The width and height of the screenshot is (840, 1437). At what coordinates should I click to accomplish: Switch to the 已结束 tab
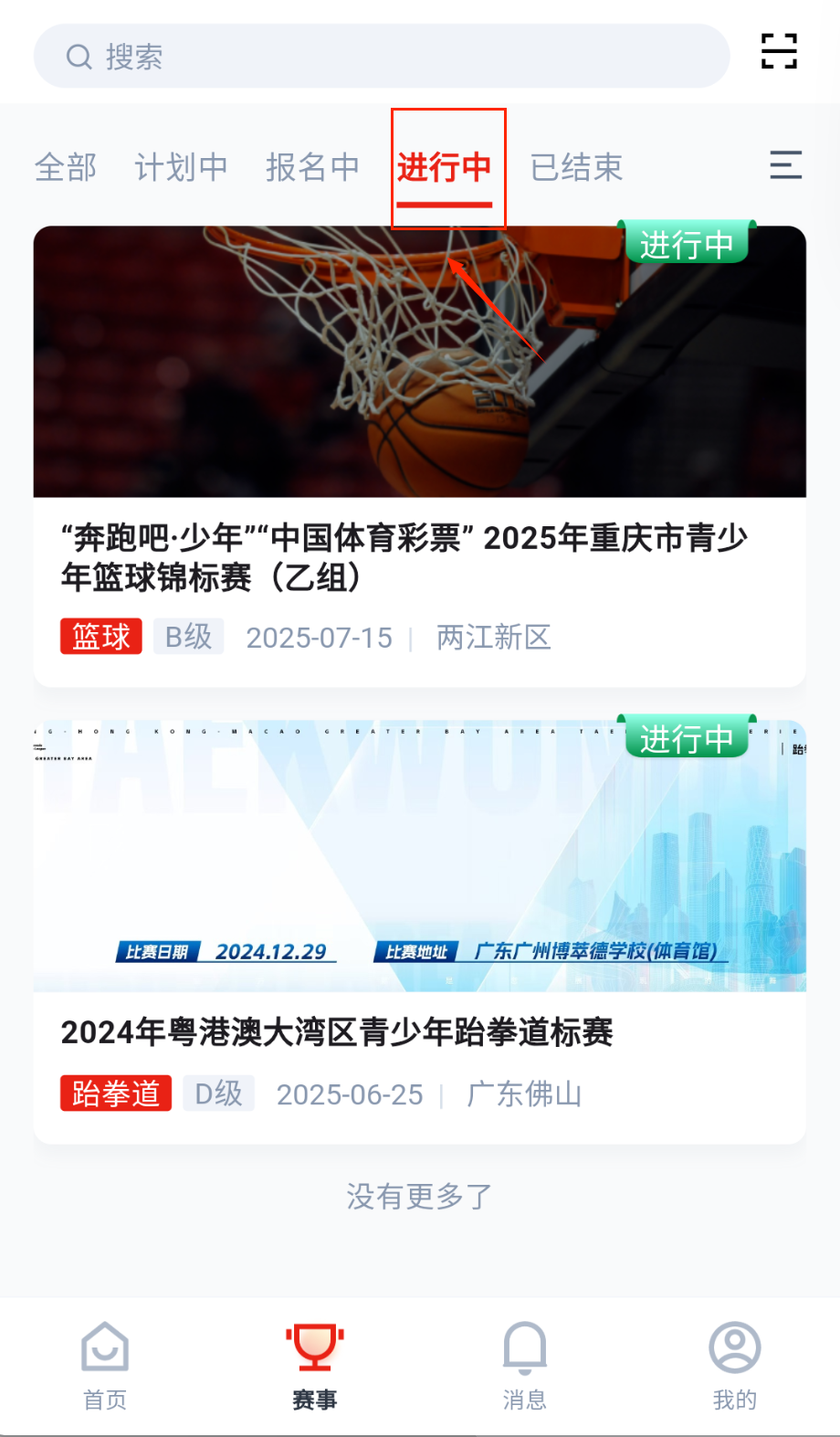(576, 167)
